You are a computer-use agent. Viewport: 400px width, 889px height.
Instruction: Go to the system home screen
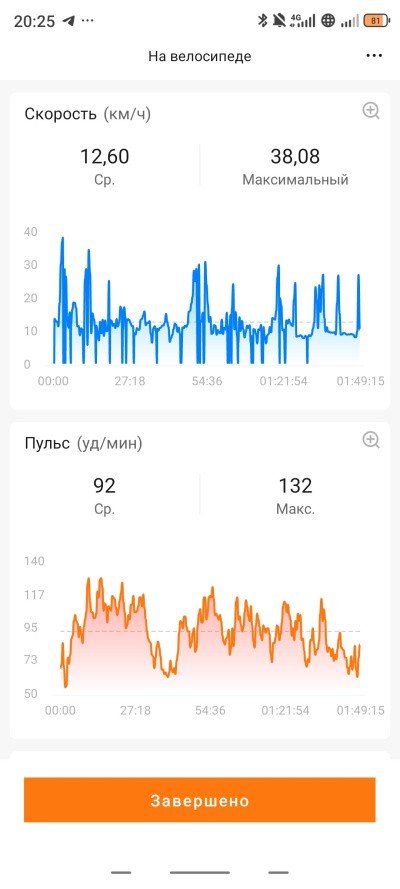(199, 873)
